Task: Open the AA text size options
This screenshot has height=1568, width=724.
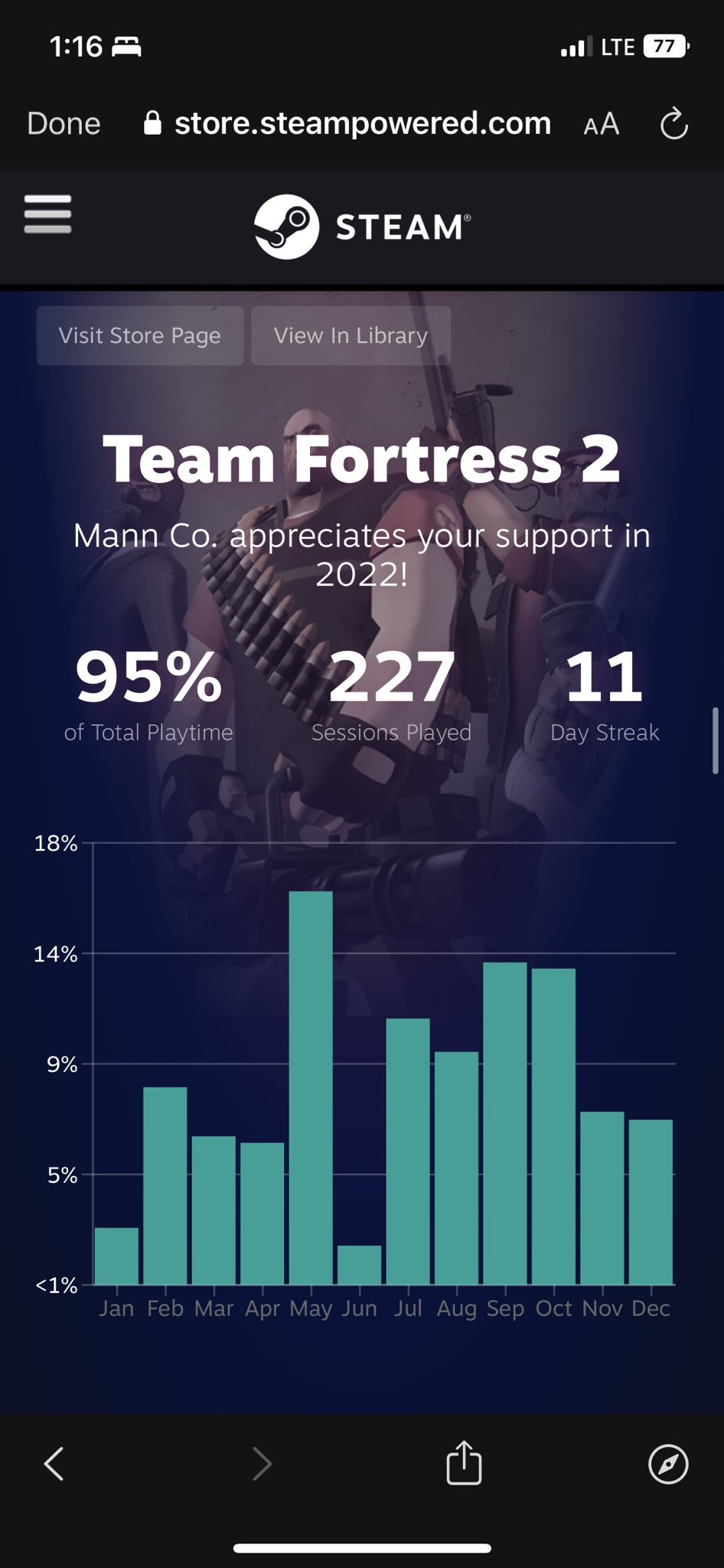Action: [x=601, y=123]
